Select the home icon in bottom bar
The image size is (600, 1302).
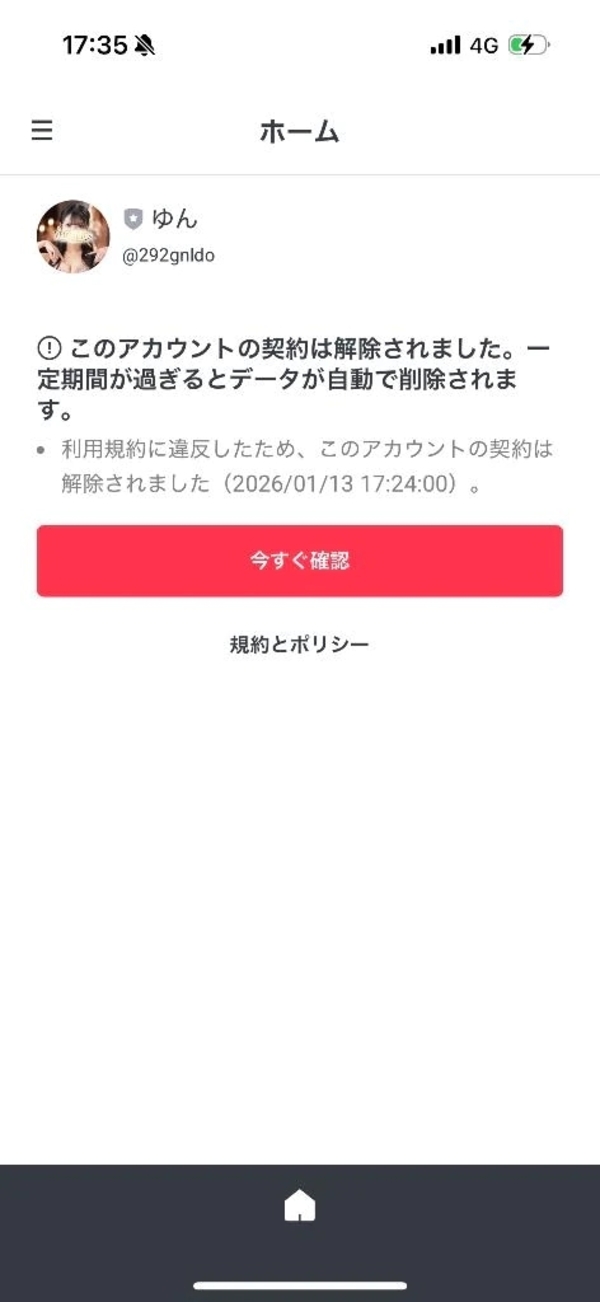tap(300, 1206)
